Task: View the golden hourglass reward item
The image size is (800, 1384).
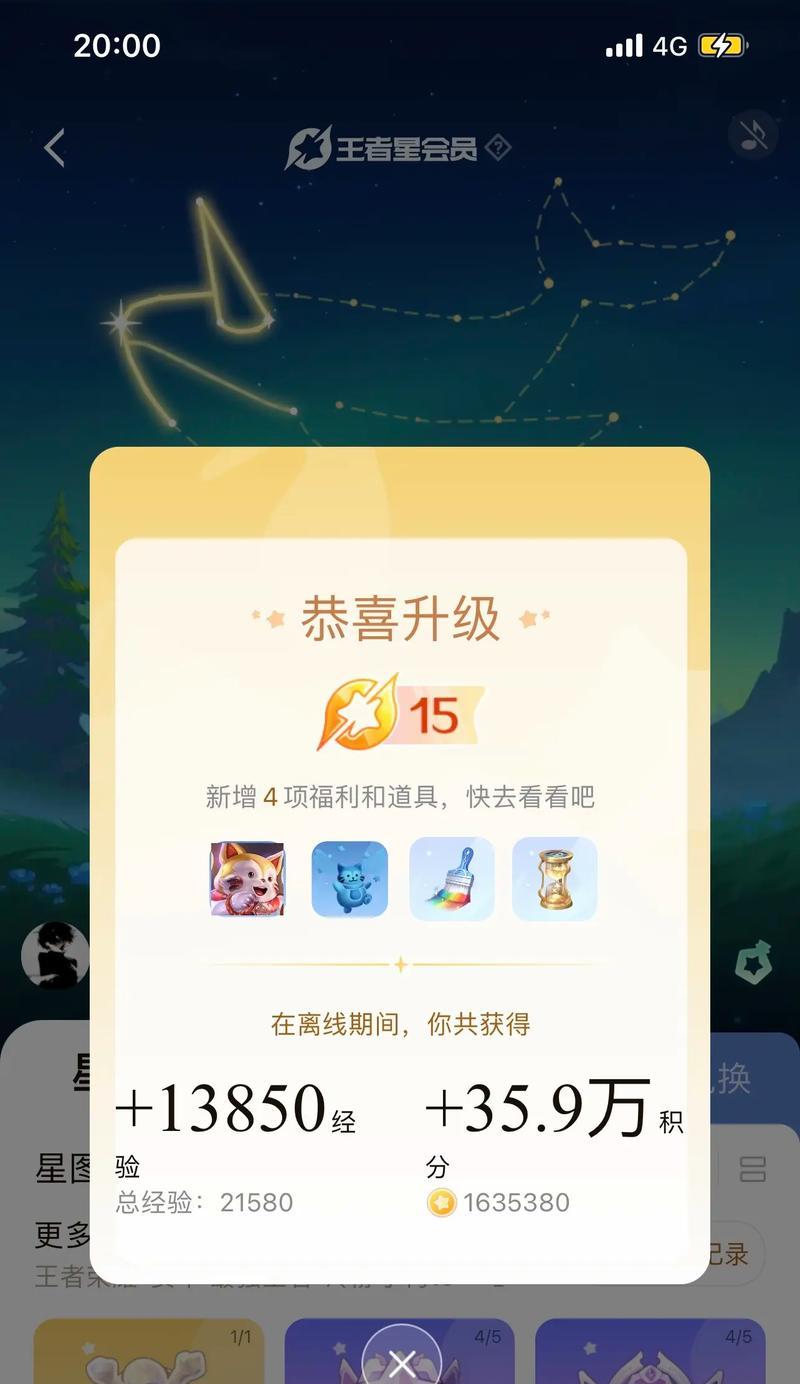Action: pos(555,879)
